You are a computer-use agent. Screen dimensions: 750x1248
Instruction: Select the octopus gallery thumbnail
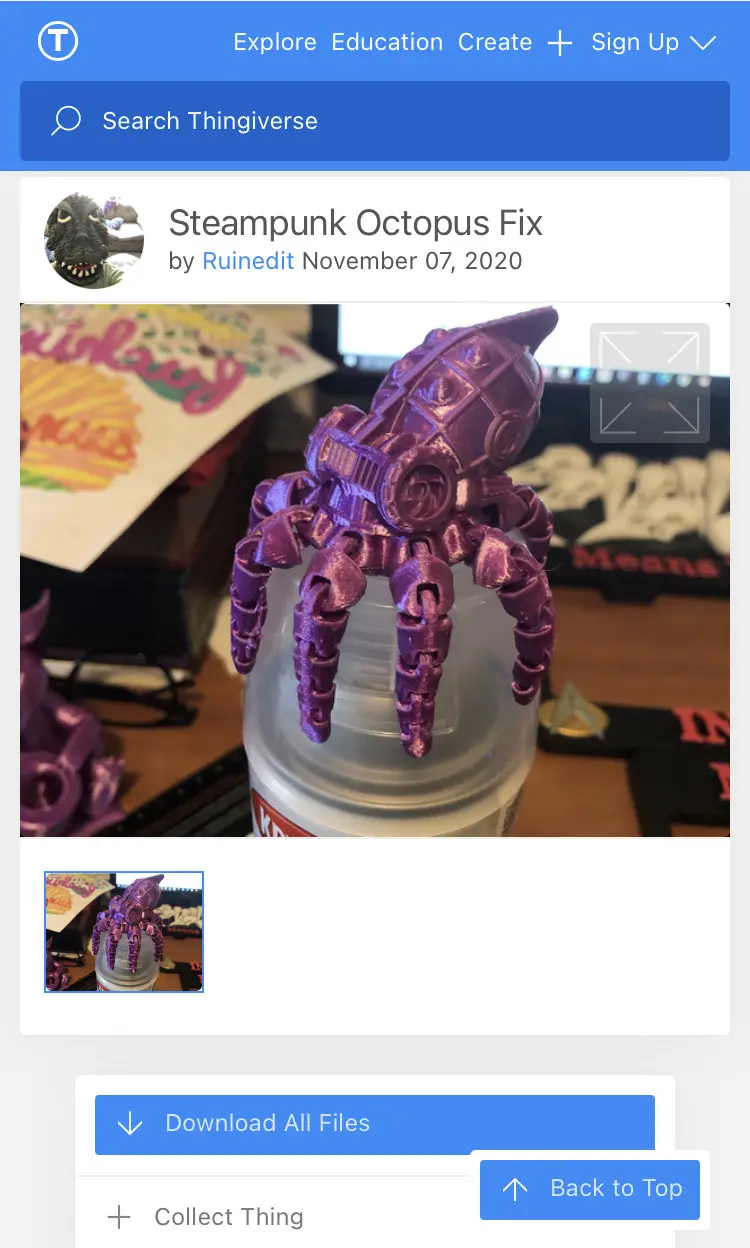pos(124,931)
